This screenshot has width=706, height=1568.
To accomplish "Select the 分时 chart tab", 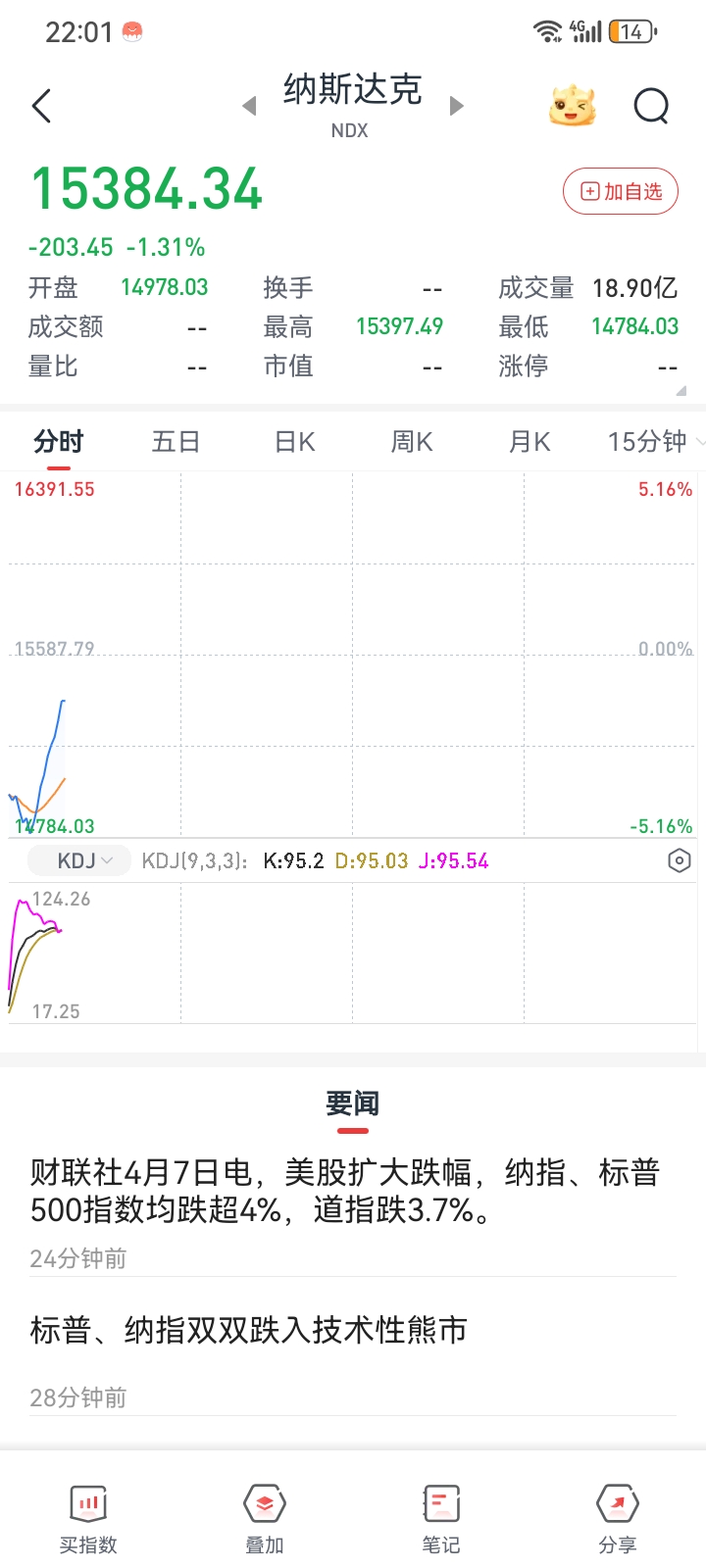I will click(x=59, y=442).
